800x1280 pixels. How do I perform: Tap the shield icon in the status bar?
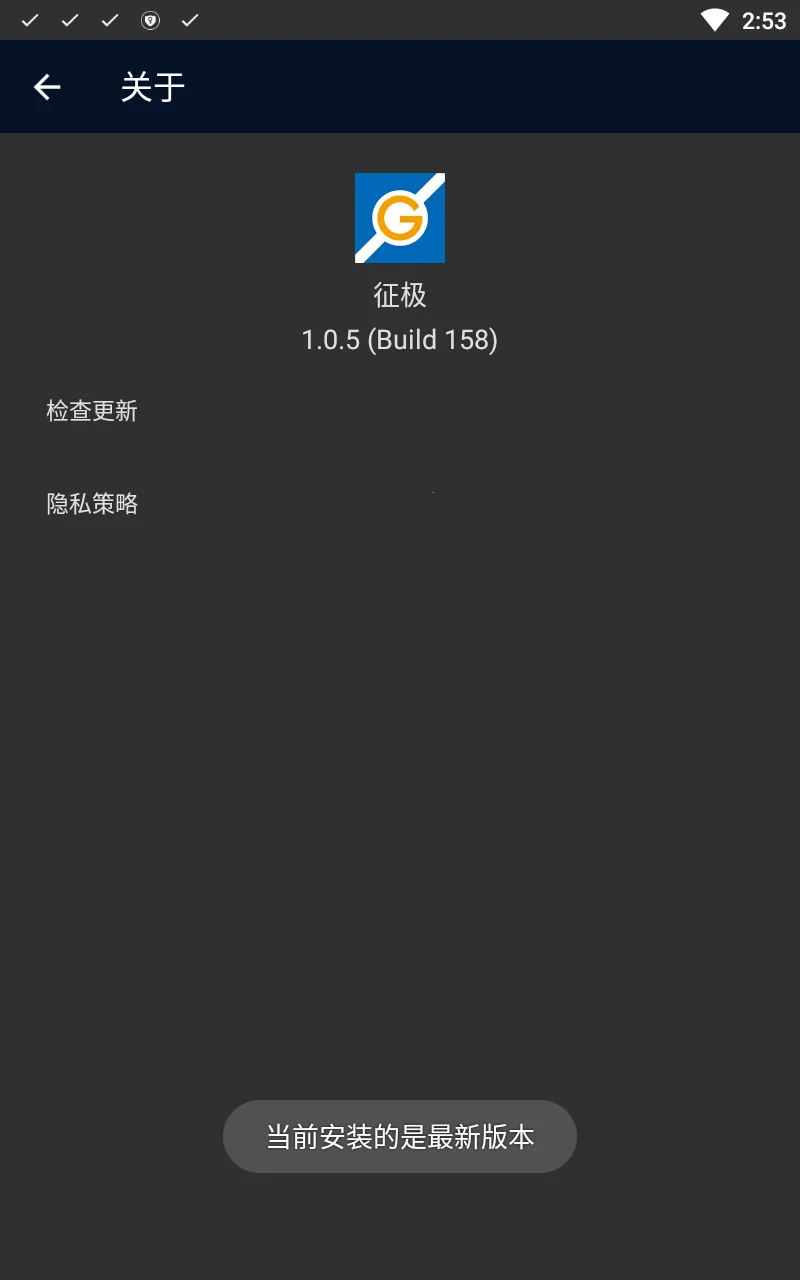pos(150,19)
